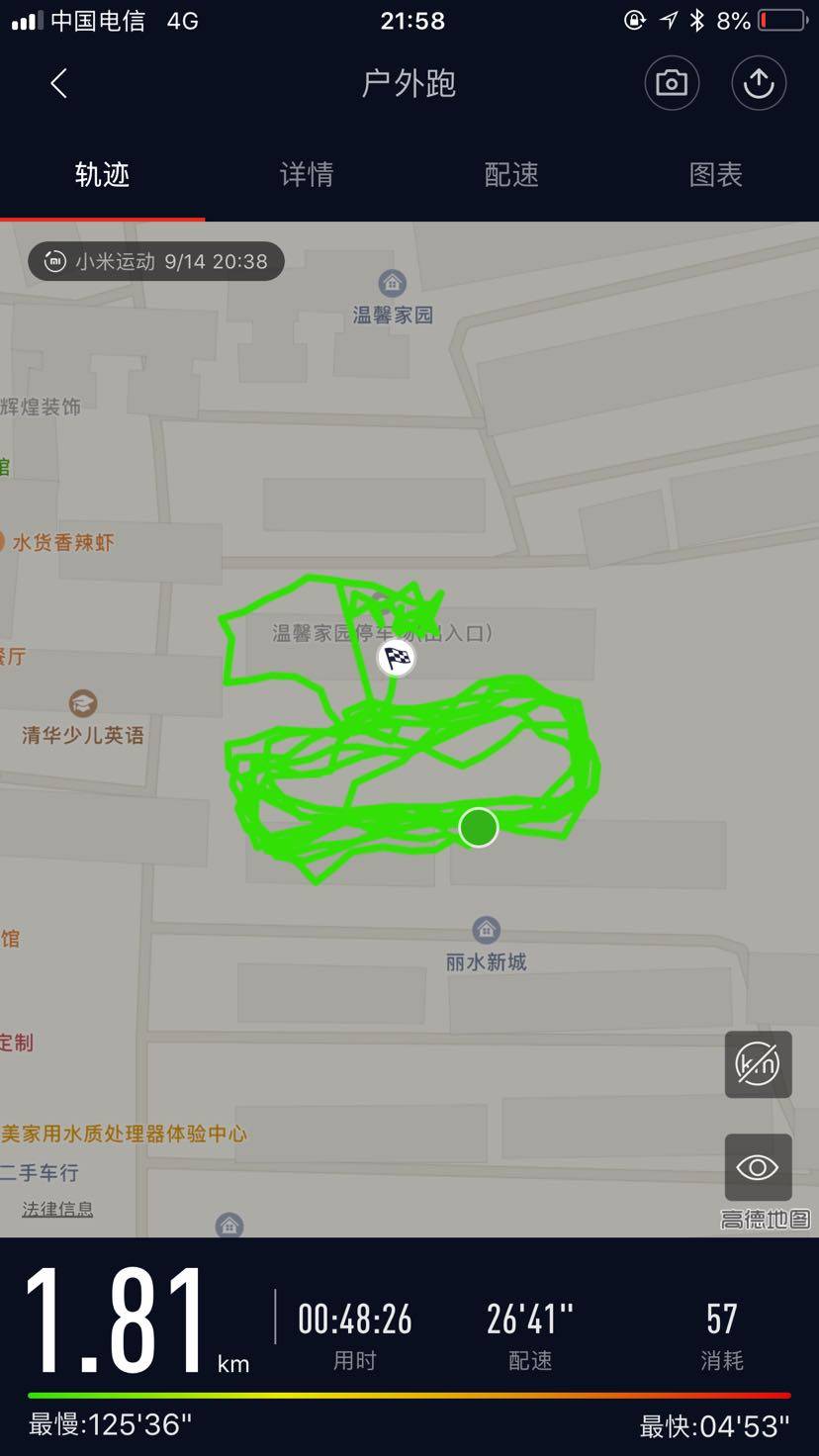Share this run via upload icon
Image resolution: width=819 pixels, height=1456 pixels.
point(759,83)
